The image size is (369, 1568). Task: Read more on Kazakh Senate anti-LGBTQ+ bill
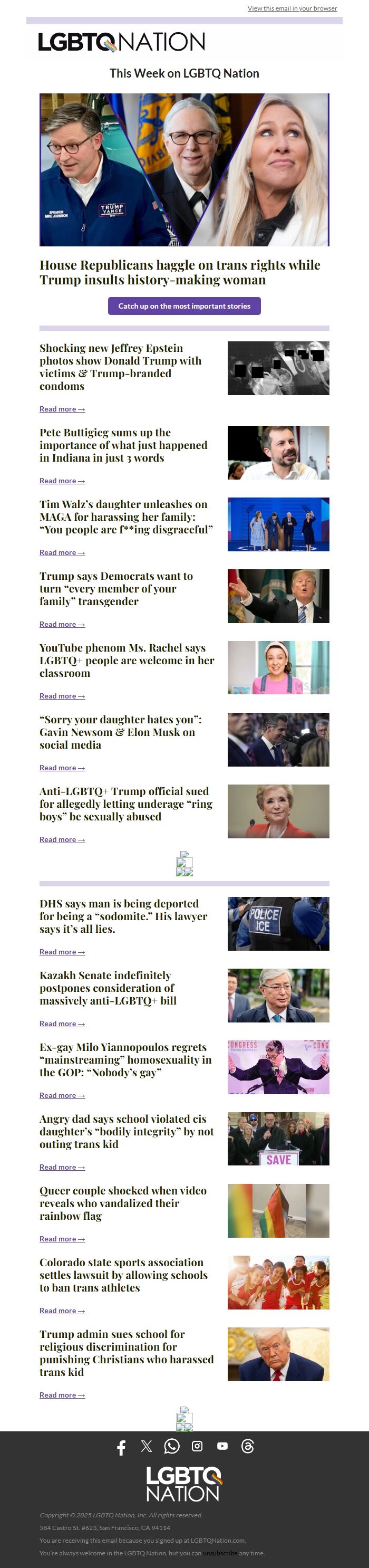click(62, 1024)
